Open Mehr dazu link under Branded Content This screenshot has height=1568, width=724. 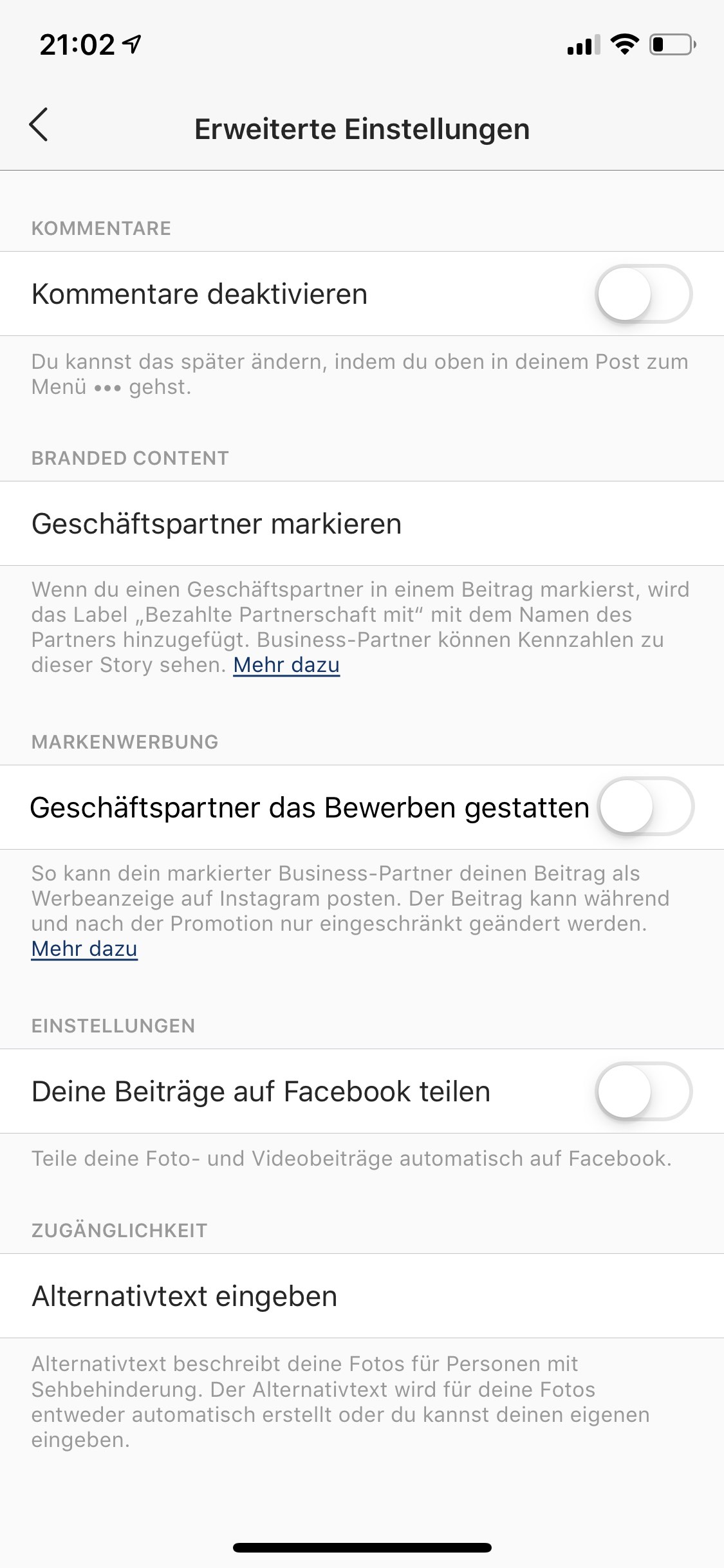[286, 665]
